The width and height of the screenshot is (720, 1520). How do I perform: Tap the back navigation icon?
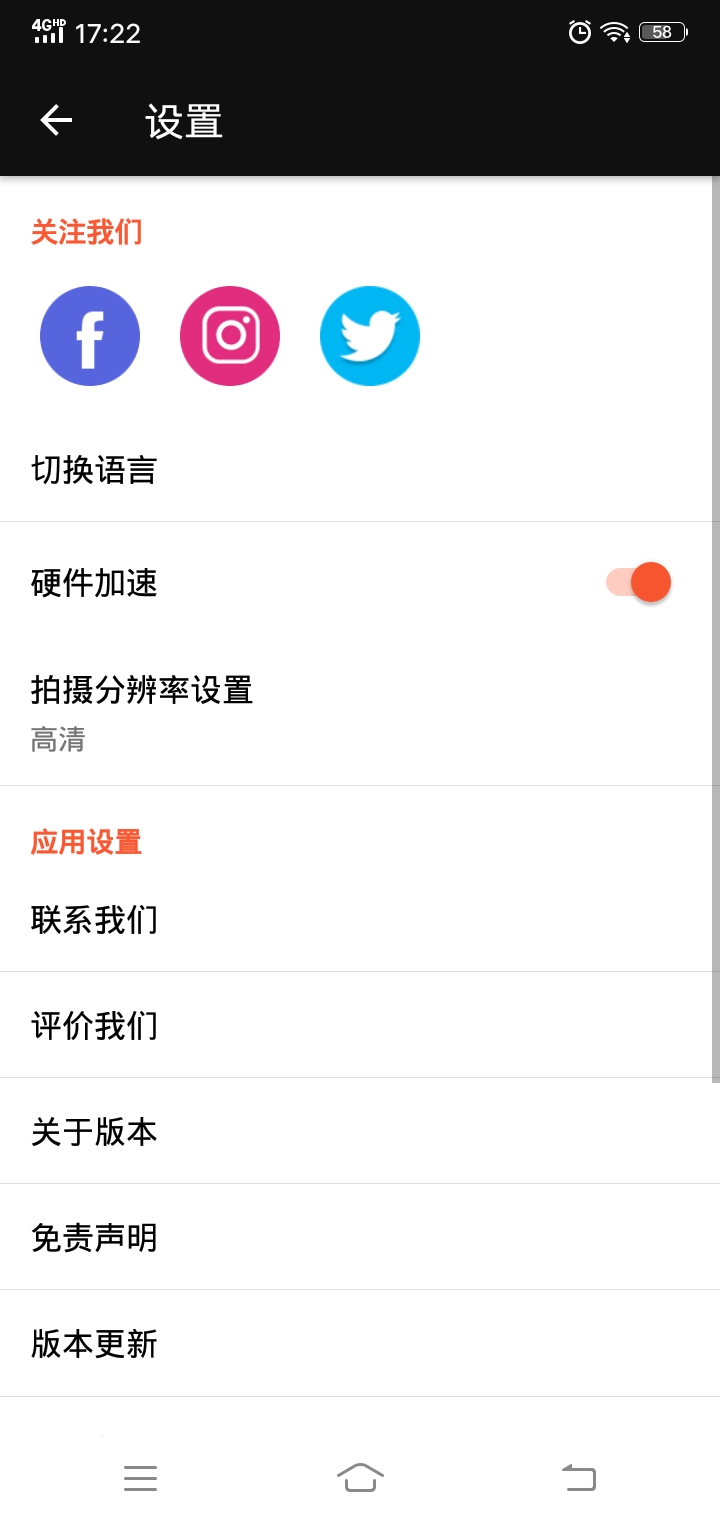(x=580, y=1479)
